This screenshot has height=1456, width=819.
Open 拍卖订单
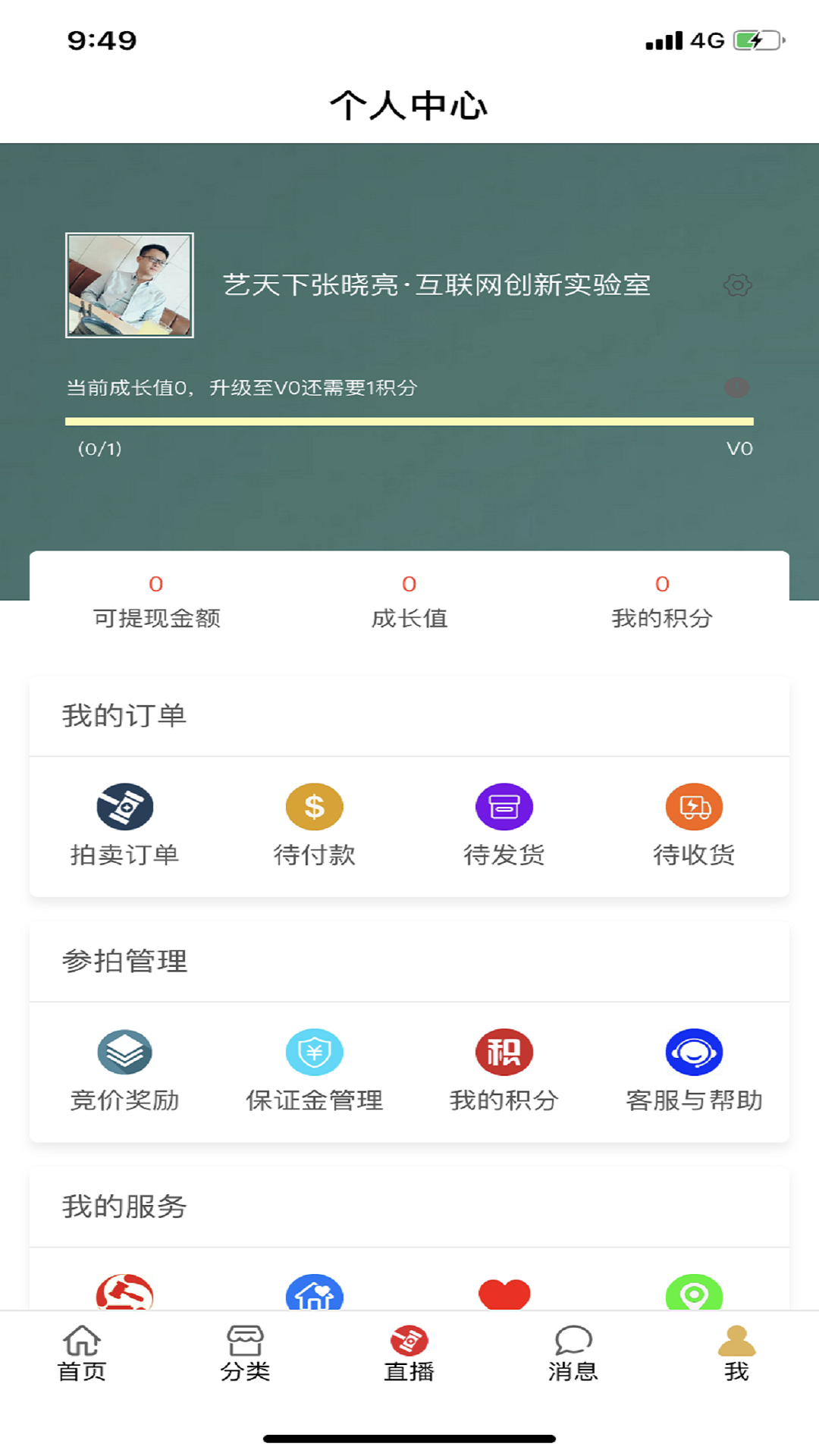[x=125, y=825]
